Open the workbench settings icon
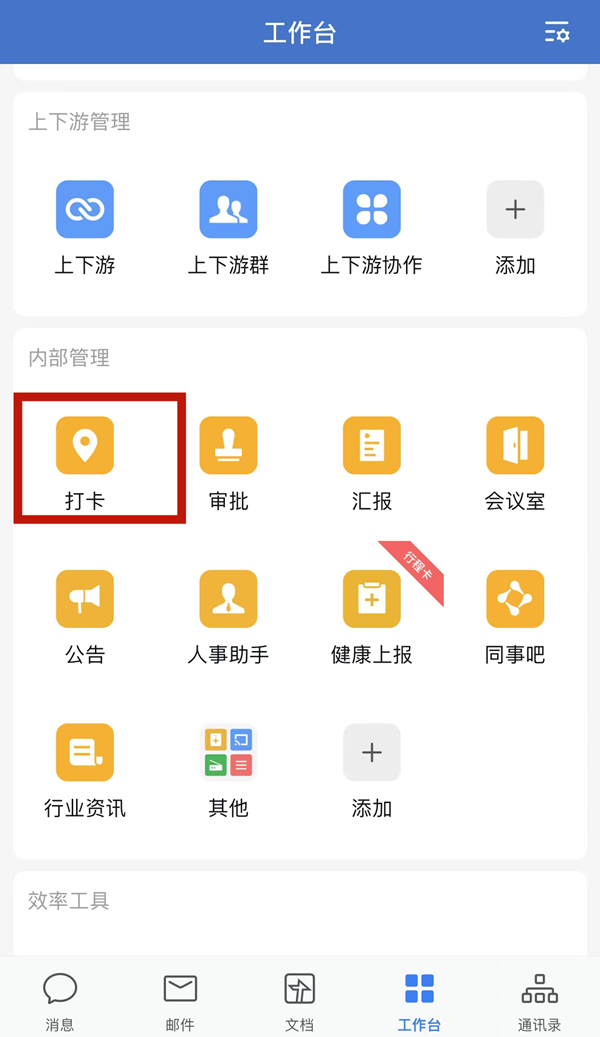Image resolution: width=600 pixels, height=1037 pixels. [557, 32]
